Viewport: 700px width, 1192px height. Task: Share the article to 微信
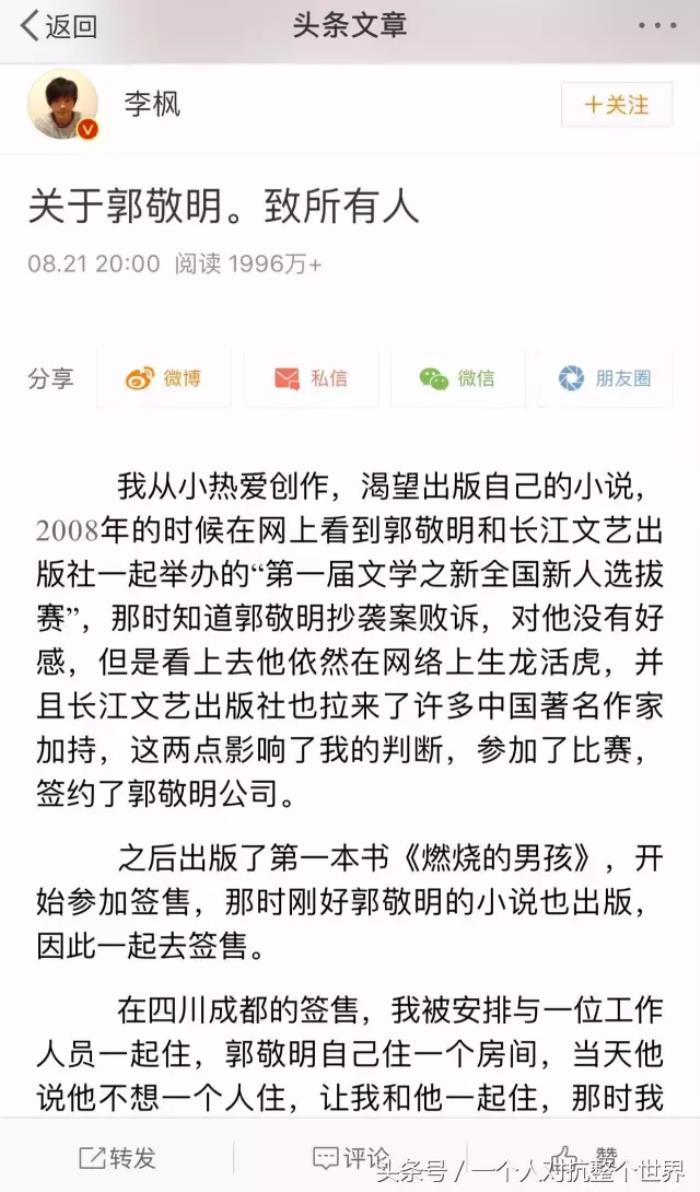tap(457, 378)
